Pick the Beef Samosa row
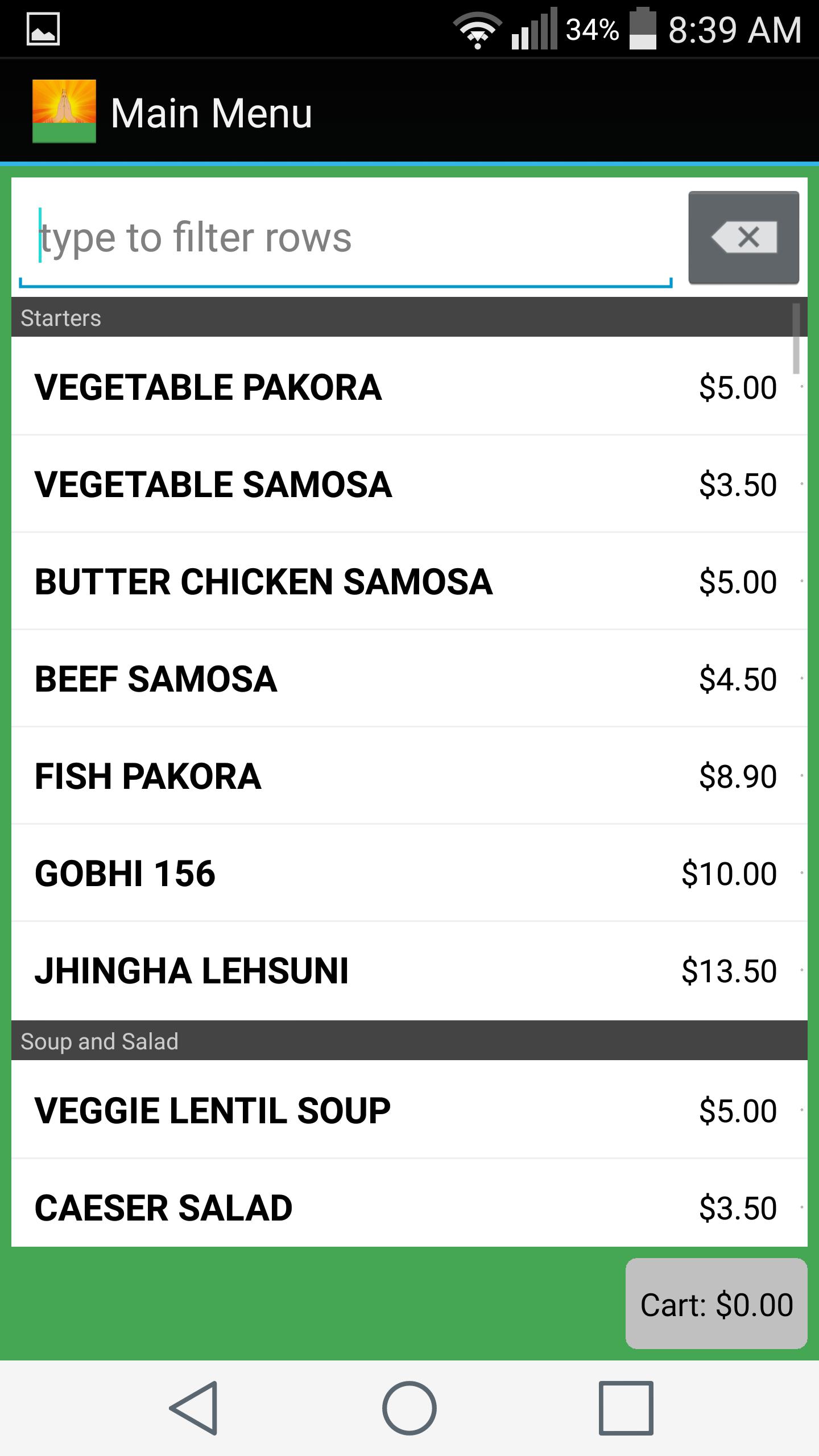This screenshot has width=819, height=1456. pyautogui.click(x=409, y=679)
